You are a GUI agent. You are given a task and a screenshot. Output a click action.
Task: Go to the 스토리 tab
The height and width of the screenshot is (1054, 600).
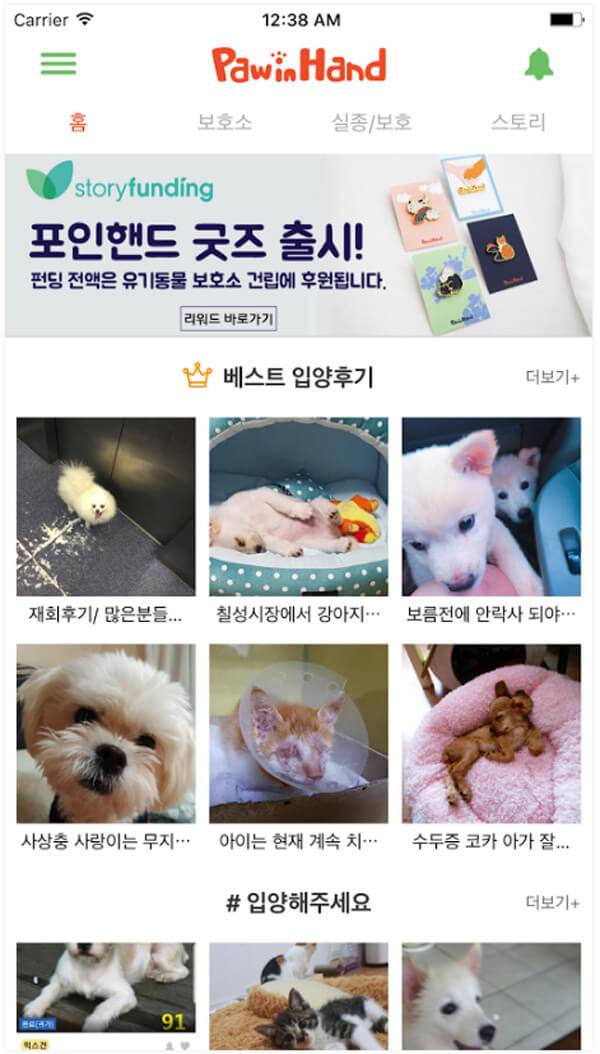pyautogui.click(x=518, y=123)
